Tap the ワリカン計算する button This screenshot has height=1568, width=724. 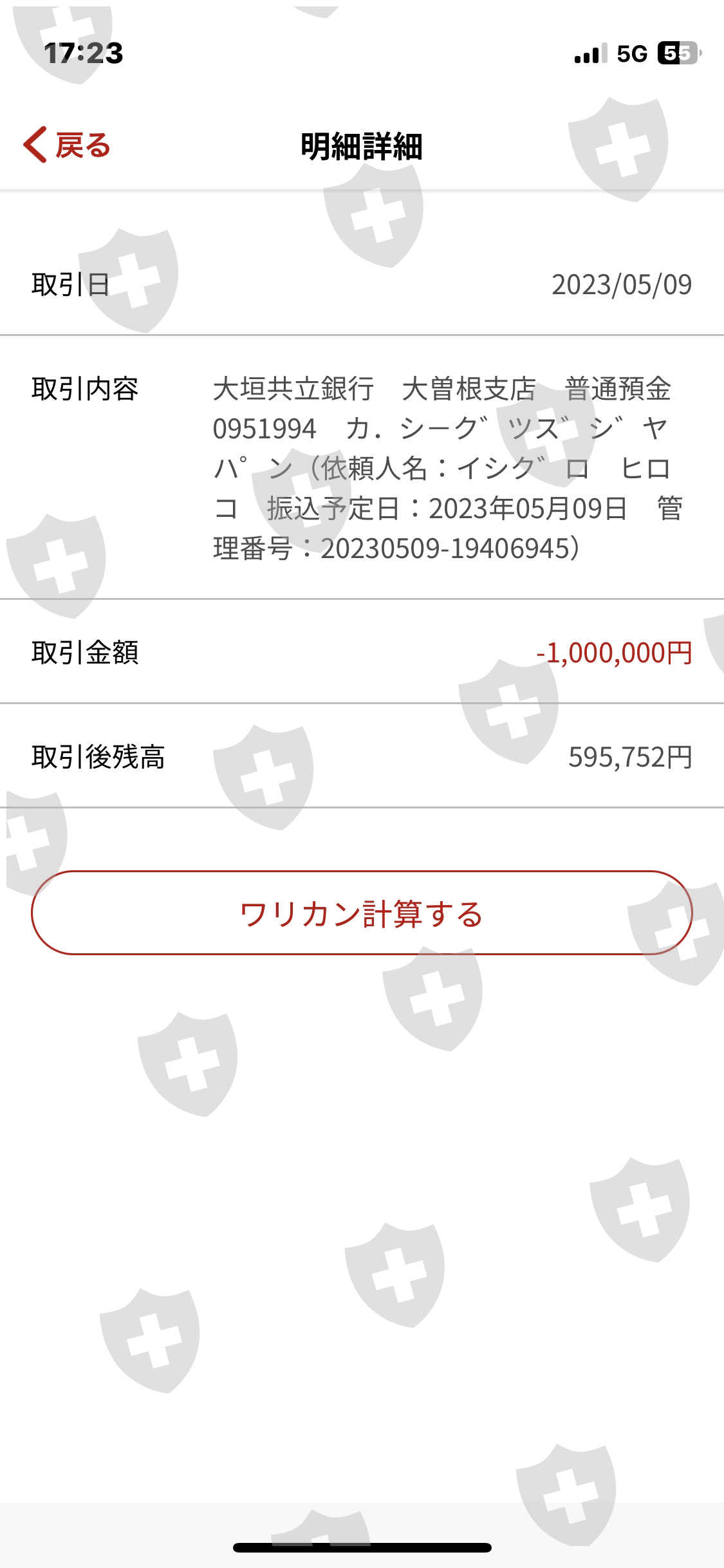pyautogui.click(x=362, y=913)
